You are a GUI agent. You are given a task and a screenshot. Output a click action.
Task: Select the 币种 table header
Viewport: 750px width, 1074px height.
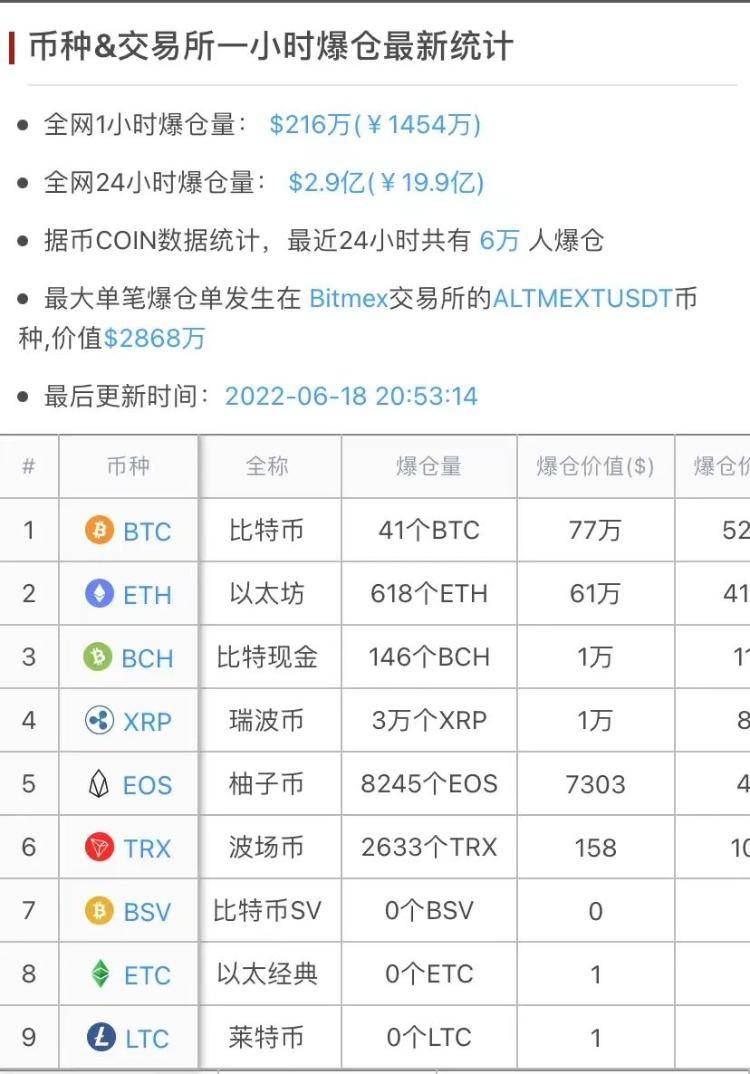coord(129,466)
